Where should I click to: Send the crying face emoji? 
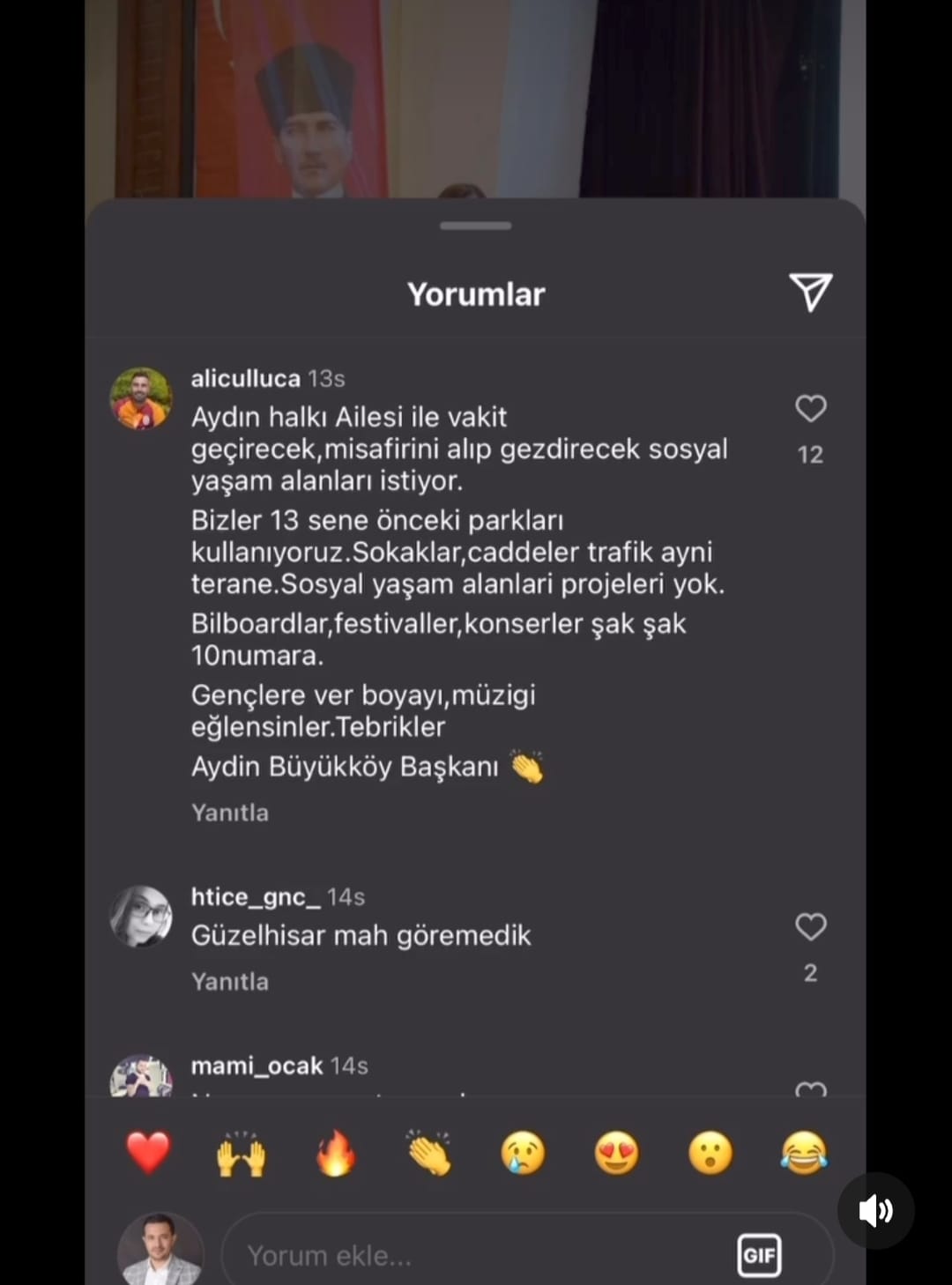point(523,1153)
